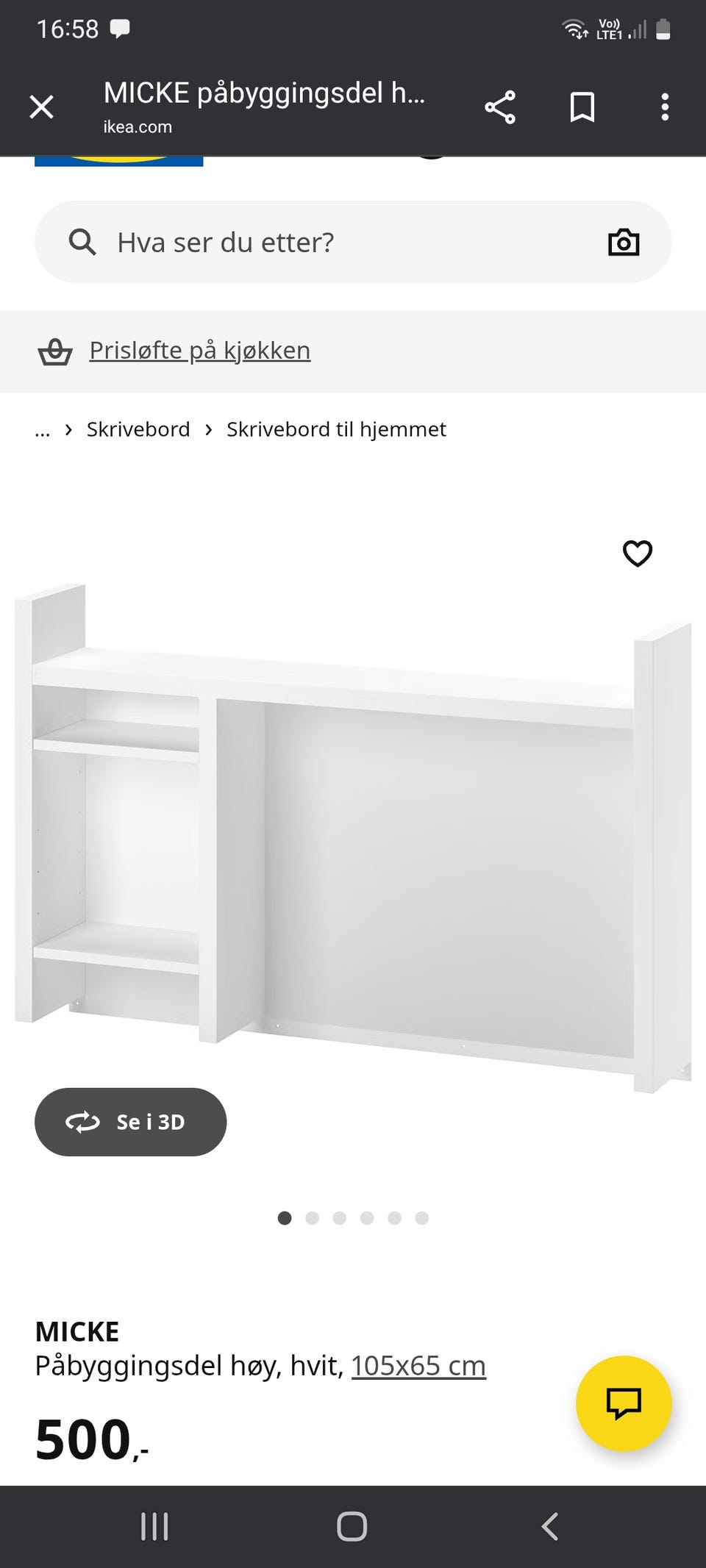This screenshot has width=706, height=1568.
Task: Follow the Prisløfte på kjøkken link
Action: click(199, 350)
